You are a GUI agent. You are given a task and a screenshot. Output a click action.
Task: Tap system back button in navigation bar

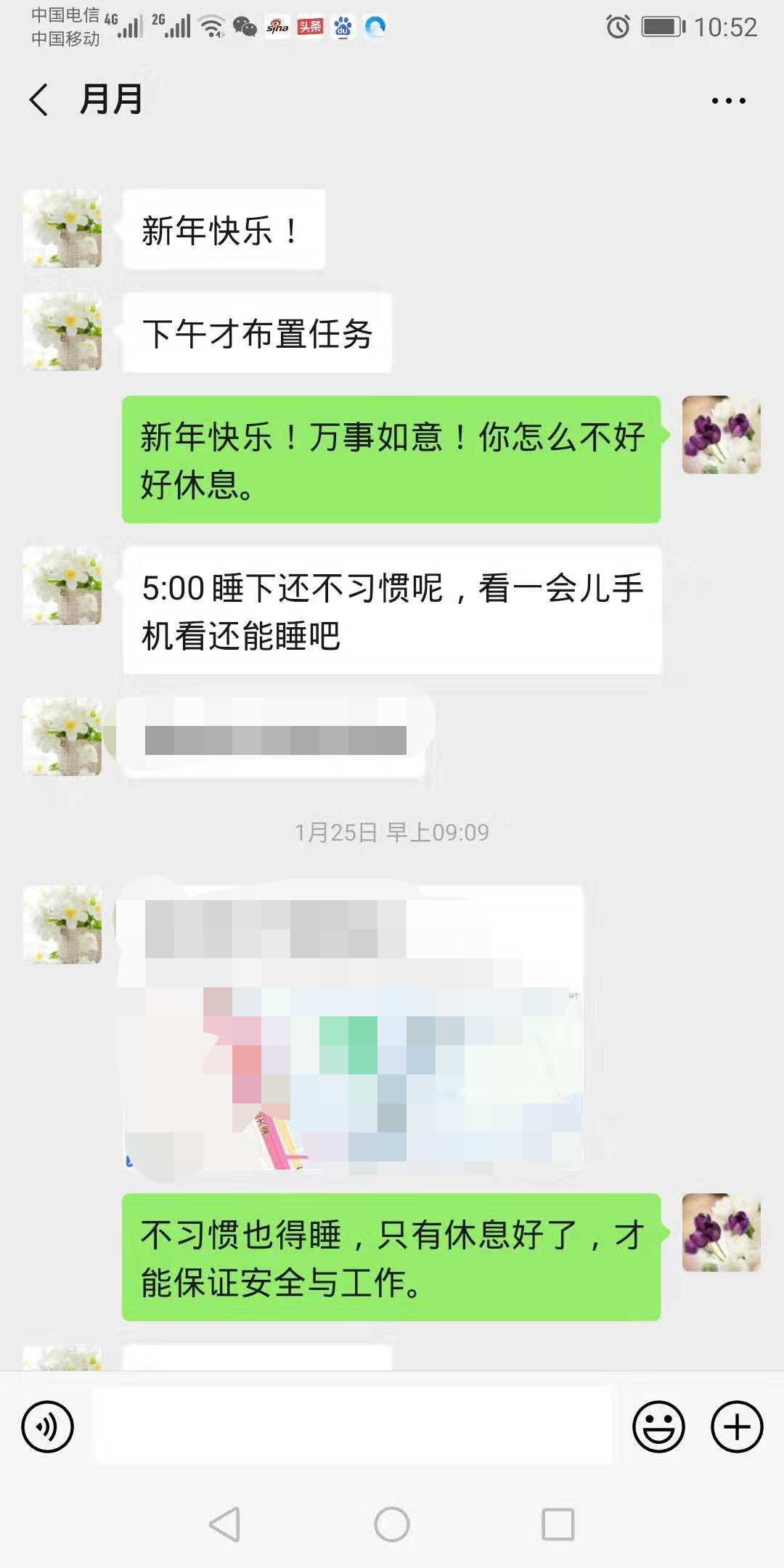click(225, 1524)
